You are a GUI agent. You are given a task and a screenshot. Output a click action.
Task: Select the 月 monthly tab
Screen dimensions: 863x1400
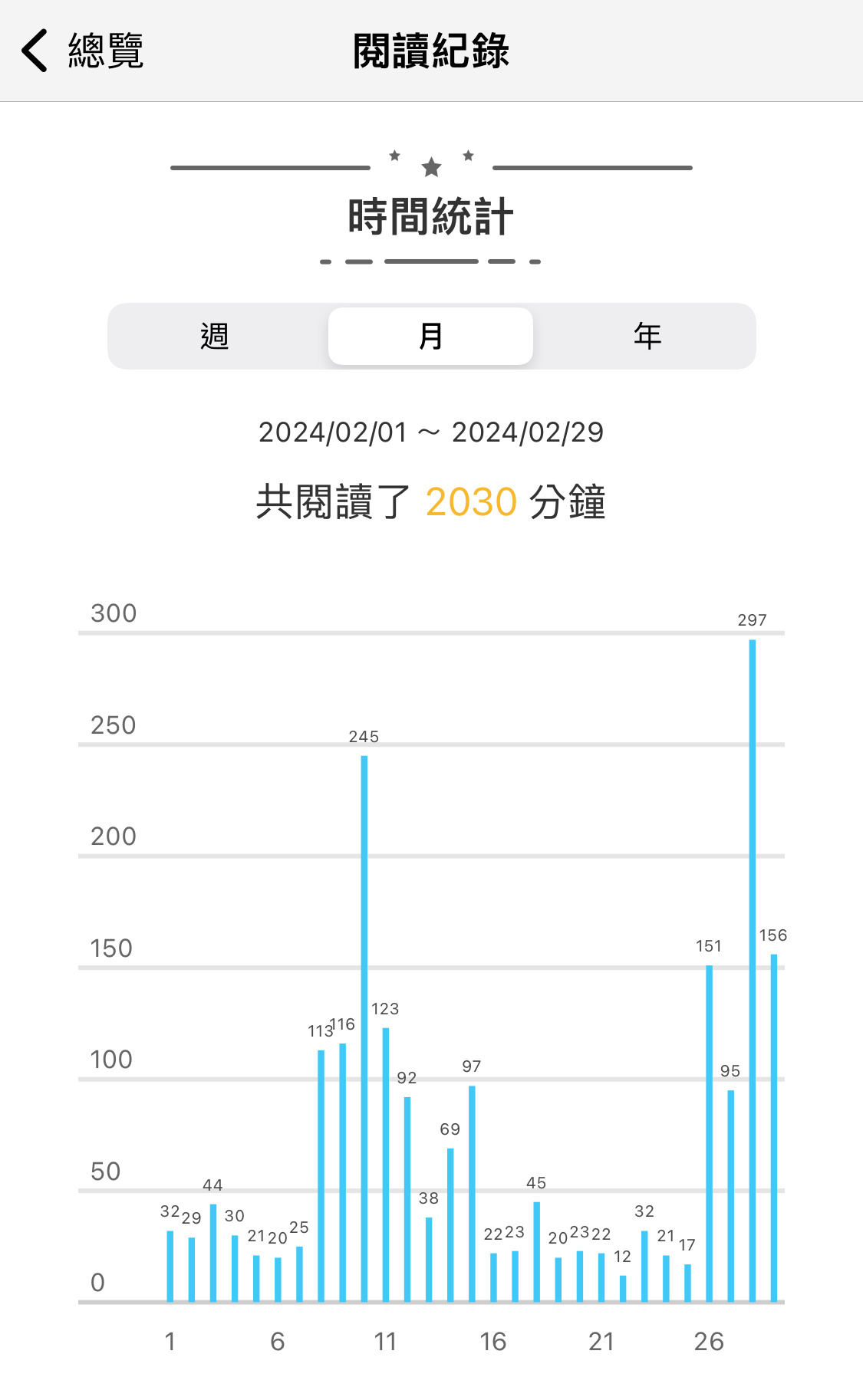430,336
